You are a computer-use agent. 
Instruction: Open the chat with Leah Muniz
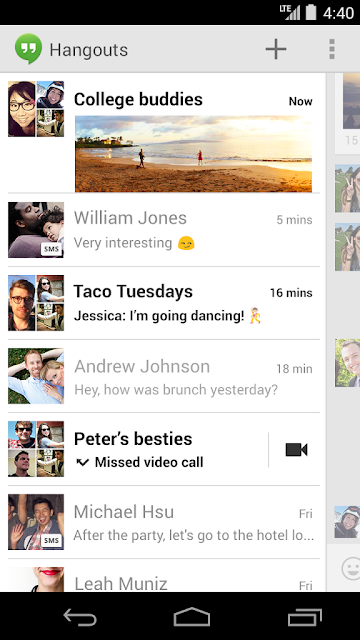163,576
